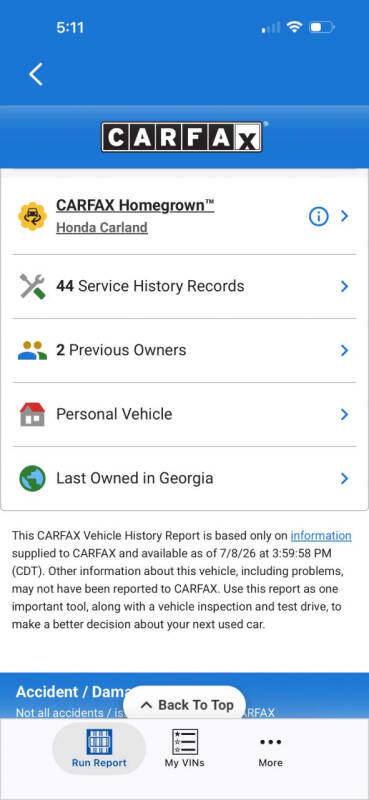Open the CARFAX Homegrown link
The width and height of the screenshot is (369, 800).
tap(135, 205)
